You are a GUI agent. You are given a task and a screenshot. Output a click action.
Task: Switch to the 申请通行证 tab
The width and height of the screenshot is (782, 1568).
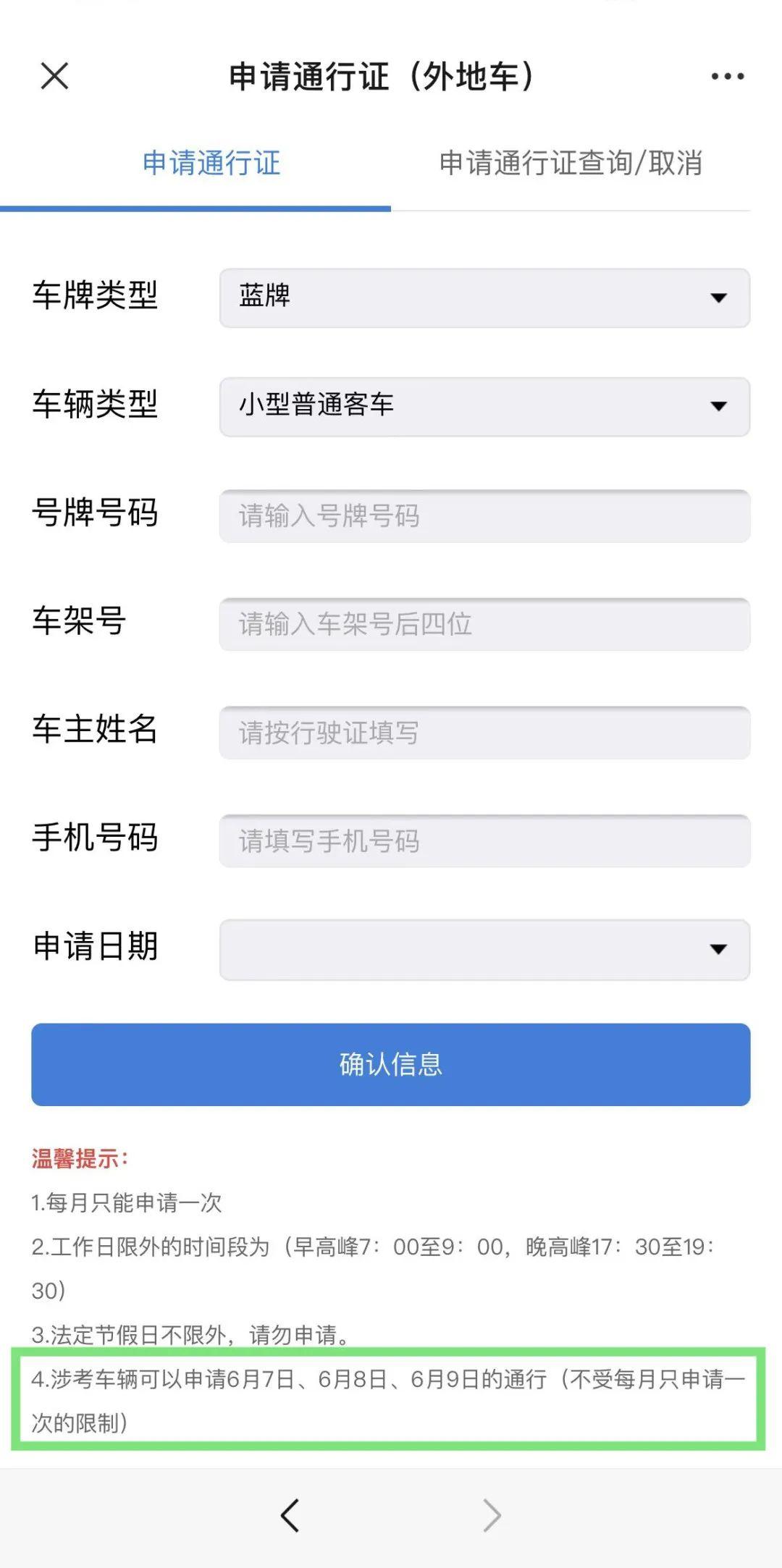[211, 164]
